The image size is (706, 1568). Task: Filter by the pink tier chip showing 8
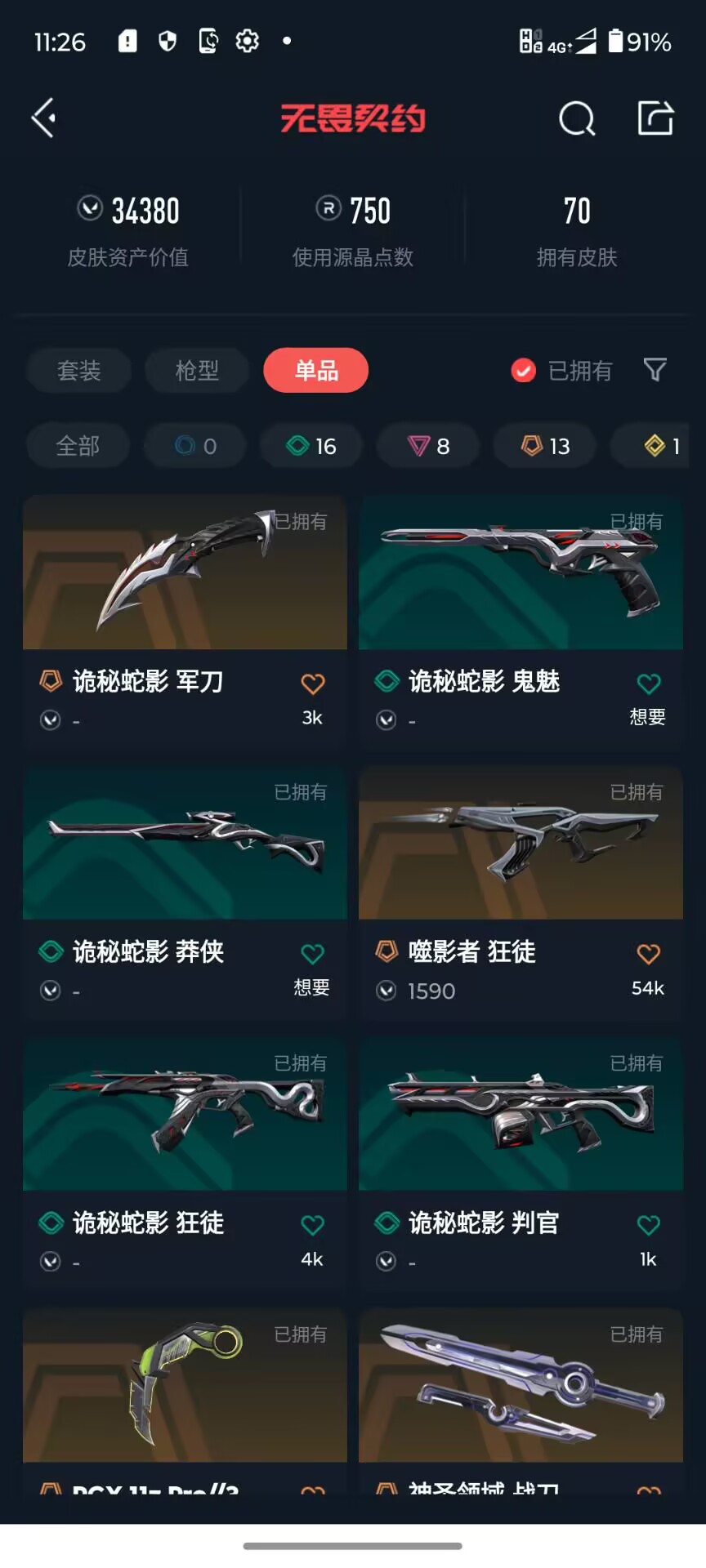coord(428,446)
